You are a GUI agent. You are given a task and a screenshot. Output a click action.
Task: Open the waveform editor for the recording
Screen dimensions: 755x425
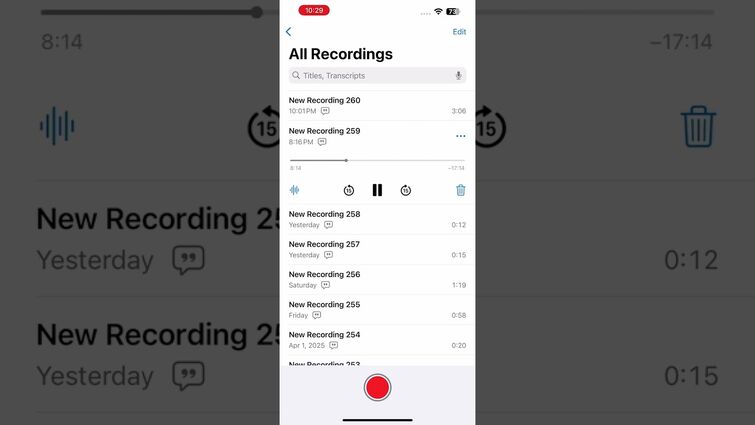295,190
